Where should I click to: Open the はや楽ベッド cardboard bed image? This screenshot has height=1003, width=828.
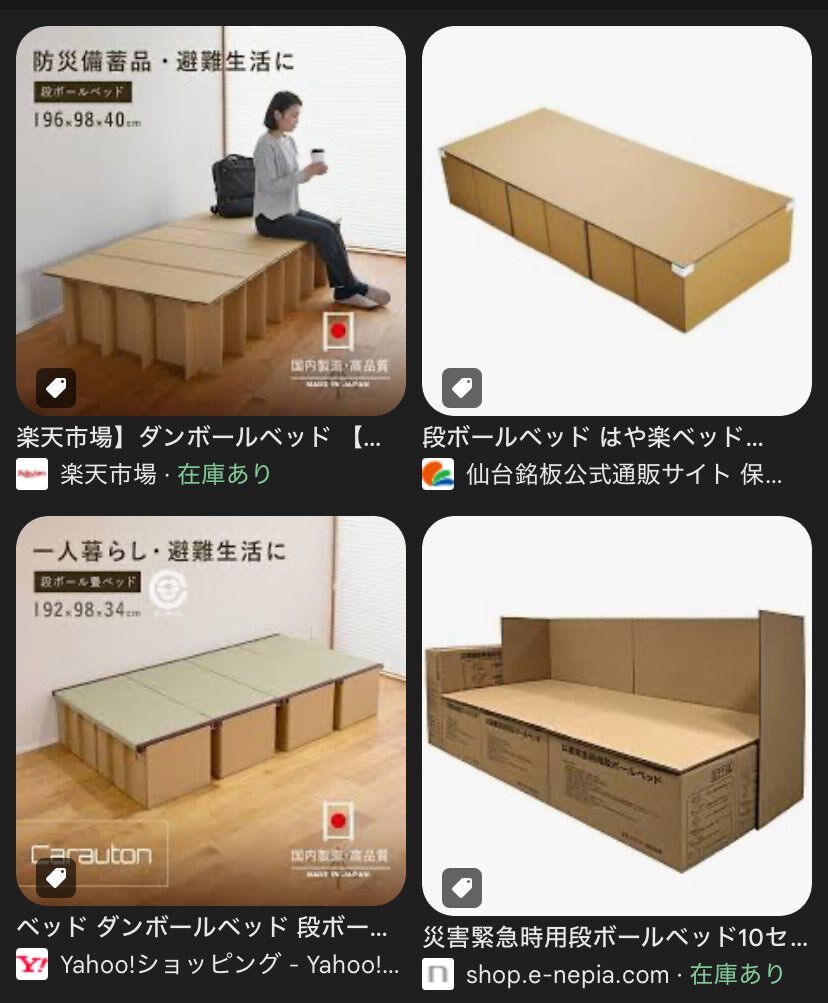tap(616, 220)
